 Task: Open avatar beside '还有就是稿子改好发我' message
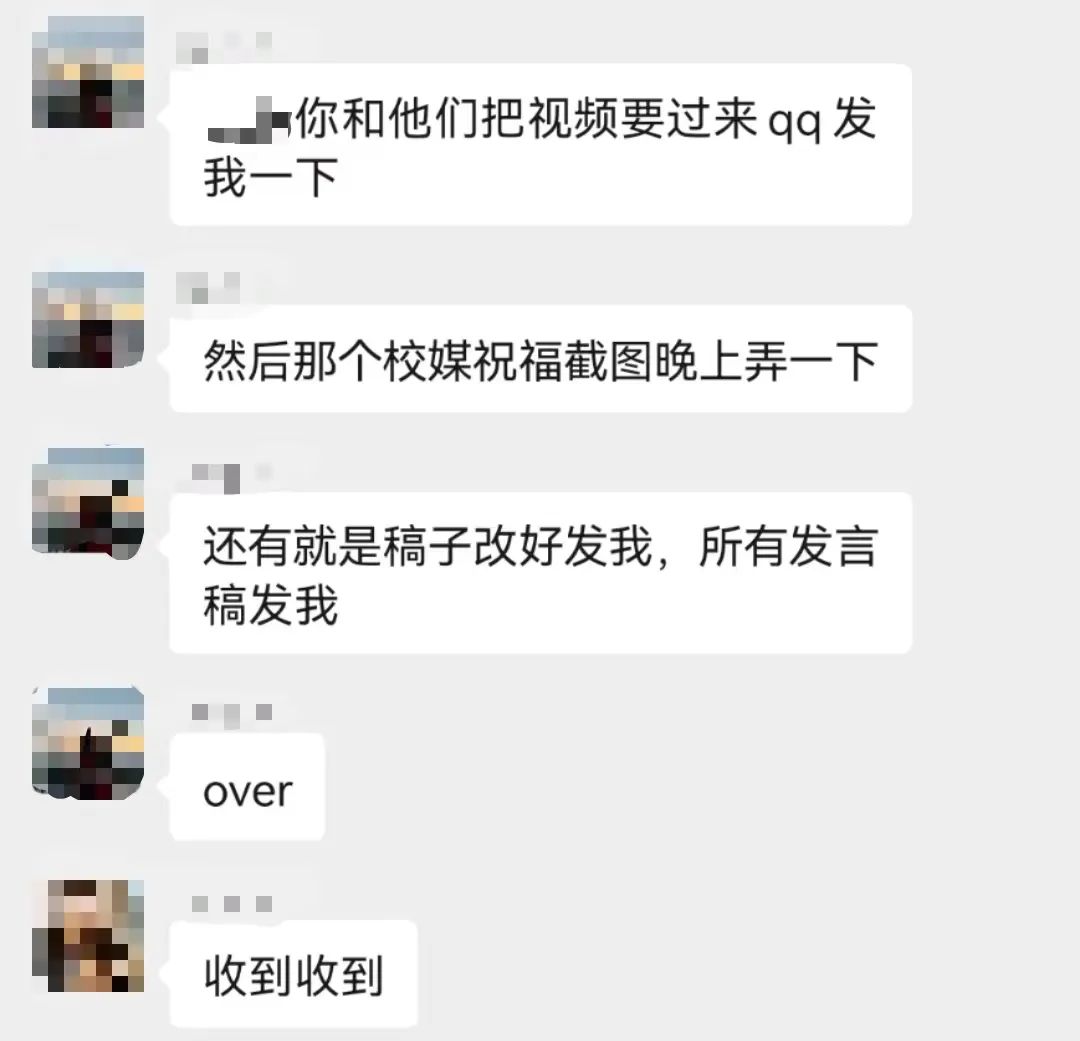coord(88,501)
